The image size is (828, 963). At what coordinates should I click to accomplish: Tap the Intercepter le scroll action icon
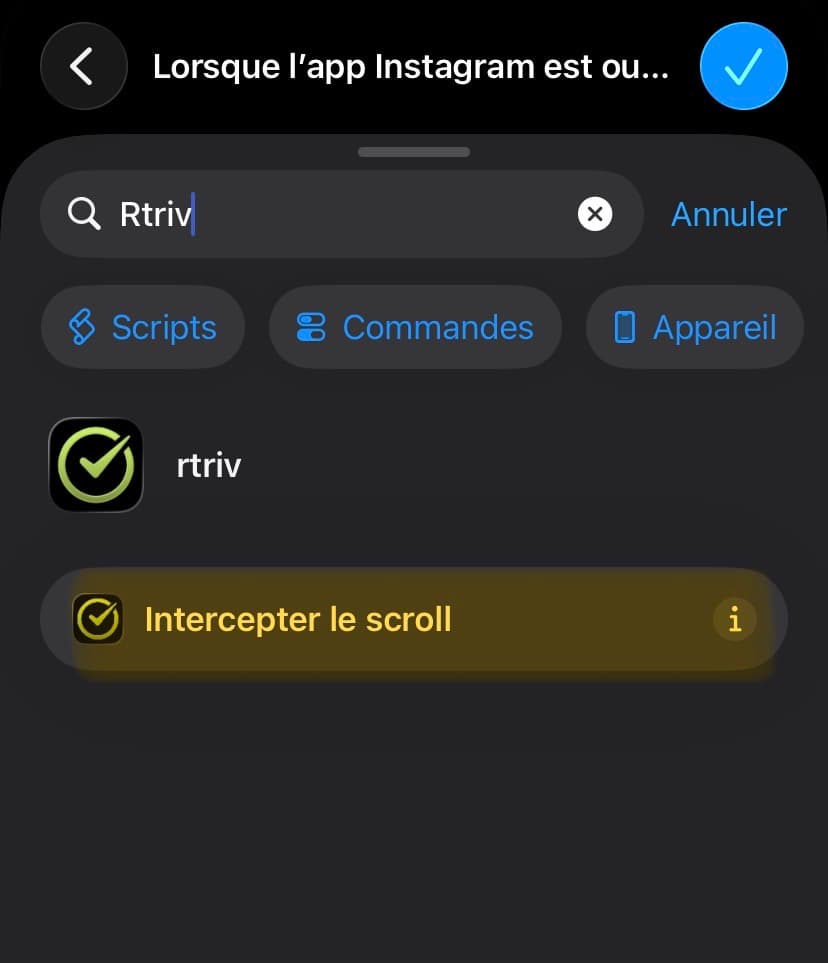click(98, 618)
